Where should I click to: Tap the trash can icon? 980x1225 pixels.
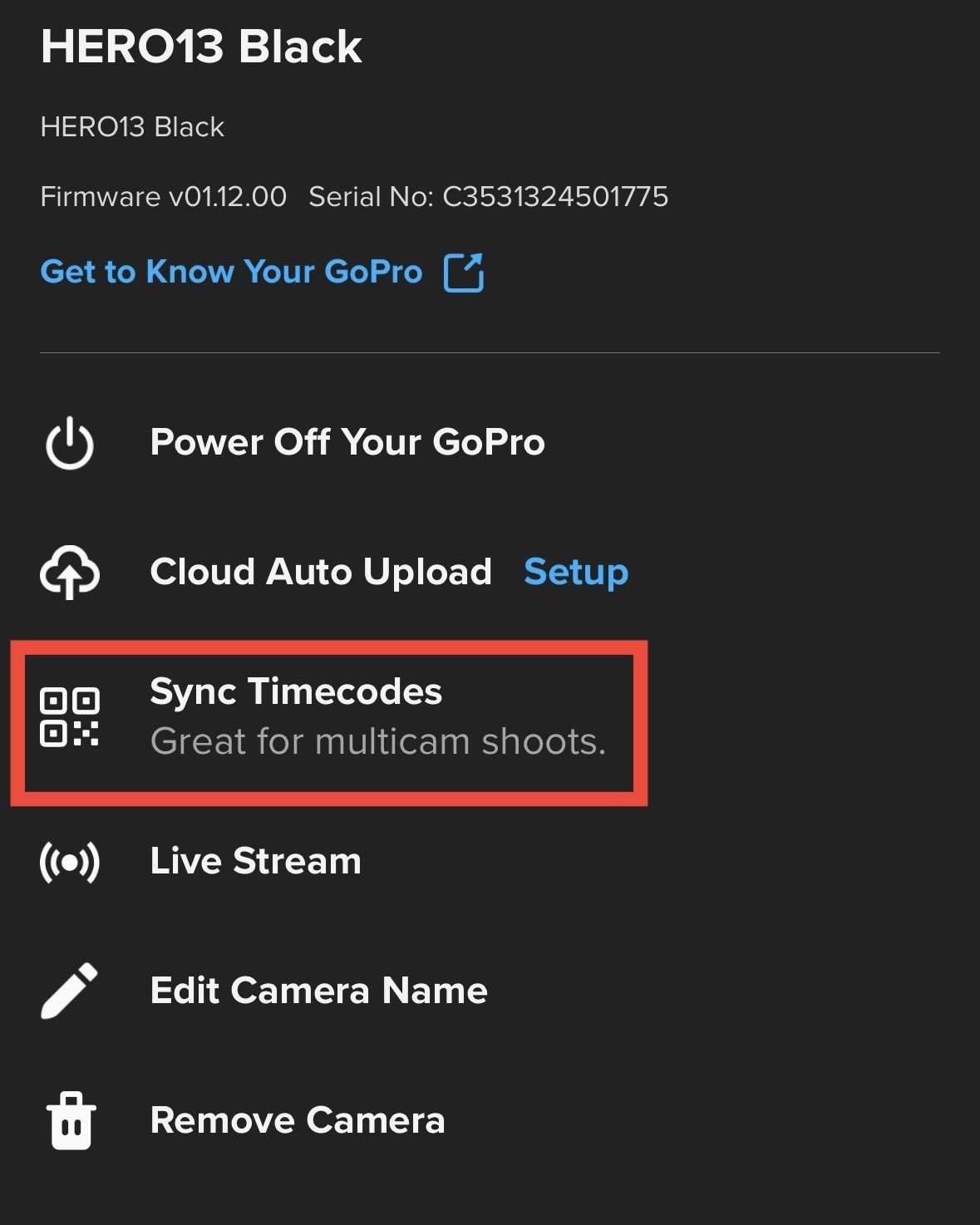tap(70, 1121)
